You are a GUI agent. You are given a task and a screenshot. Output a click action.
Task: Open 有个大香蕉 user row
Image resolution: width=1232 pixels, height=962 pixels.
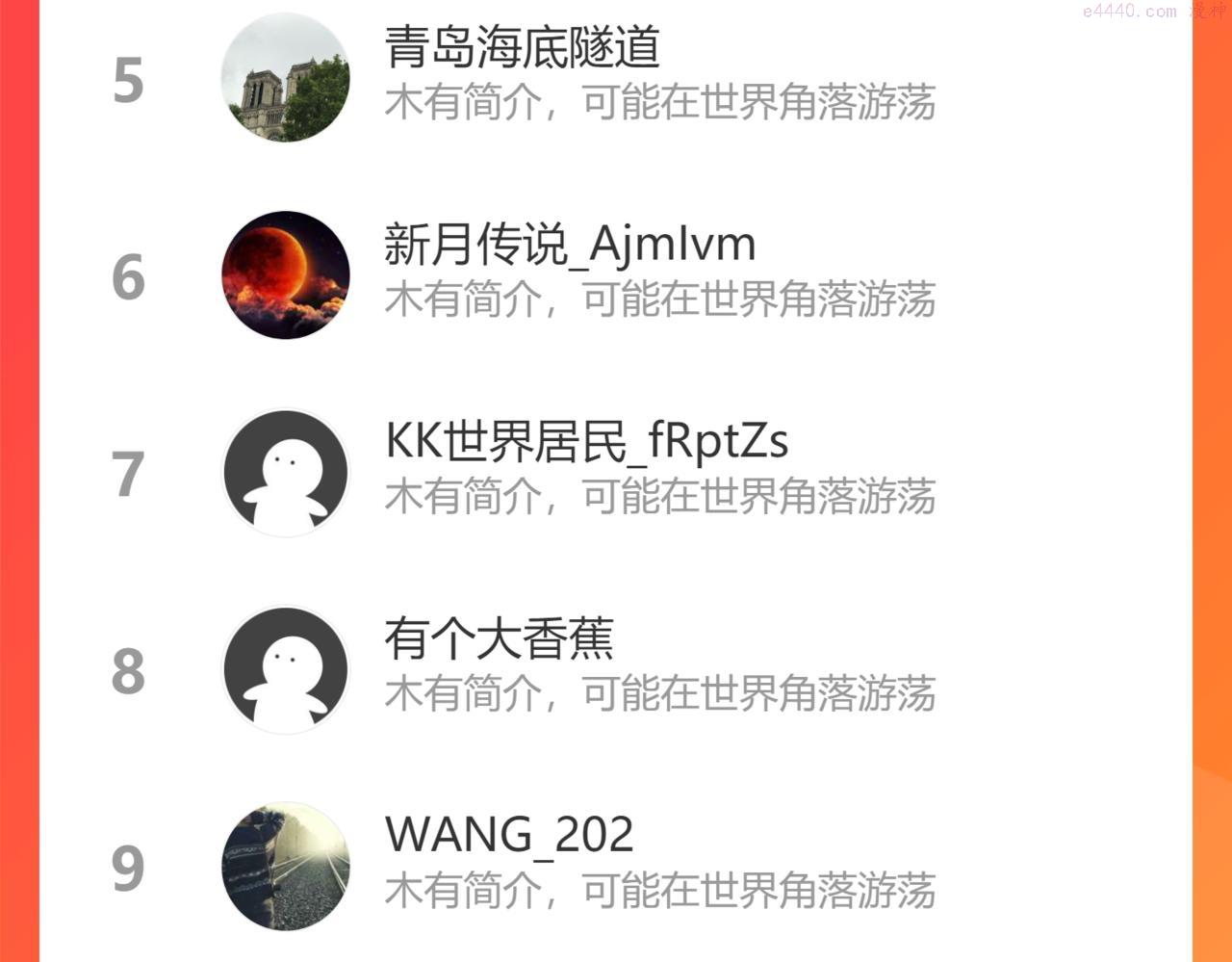pos(616,669)
